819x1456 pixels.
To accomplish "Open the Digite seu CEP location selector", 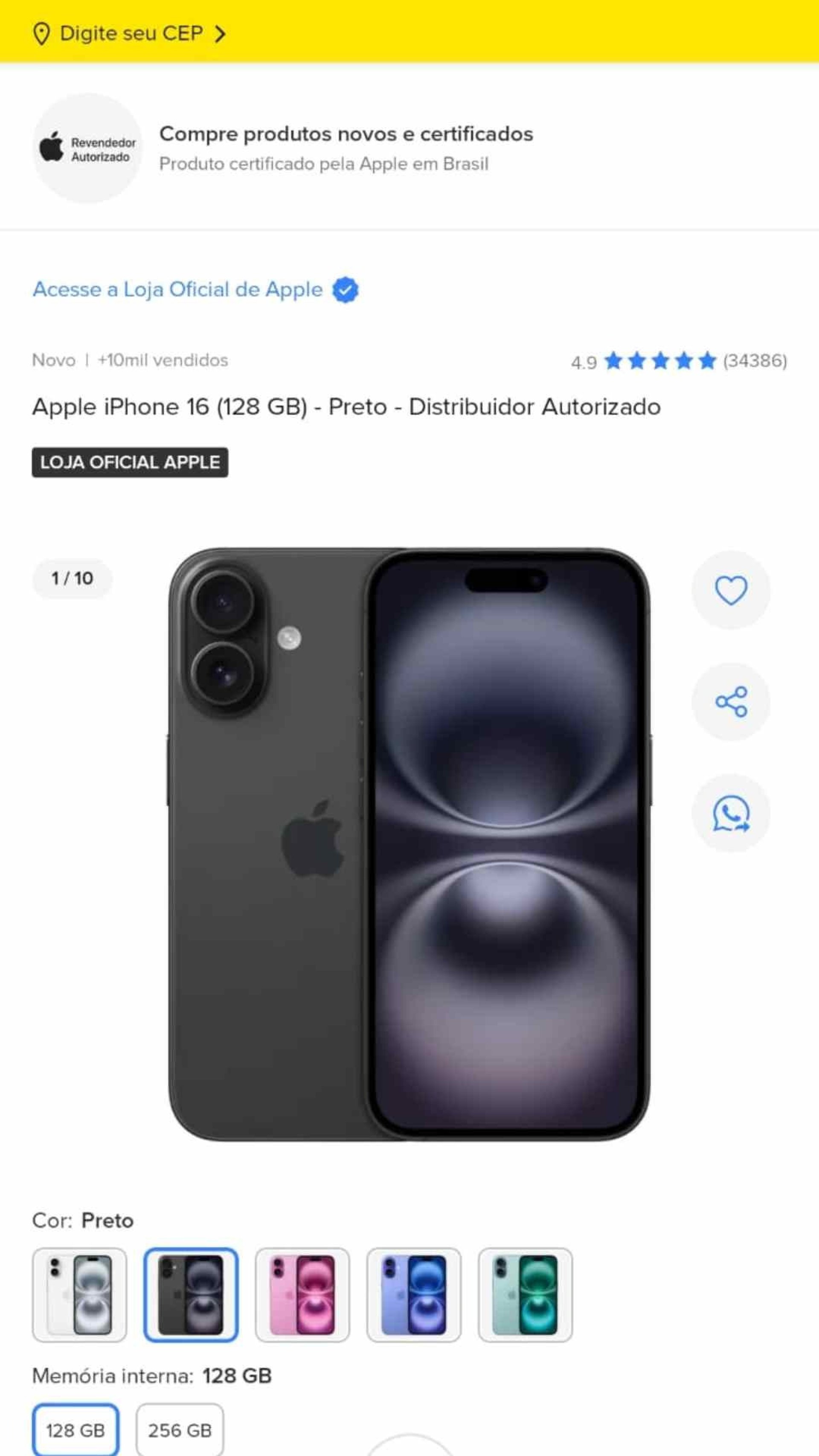I will (130, 33).
